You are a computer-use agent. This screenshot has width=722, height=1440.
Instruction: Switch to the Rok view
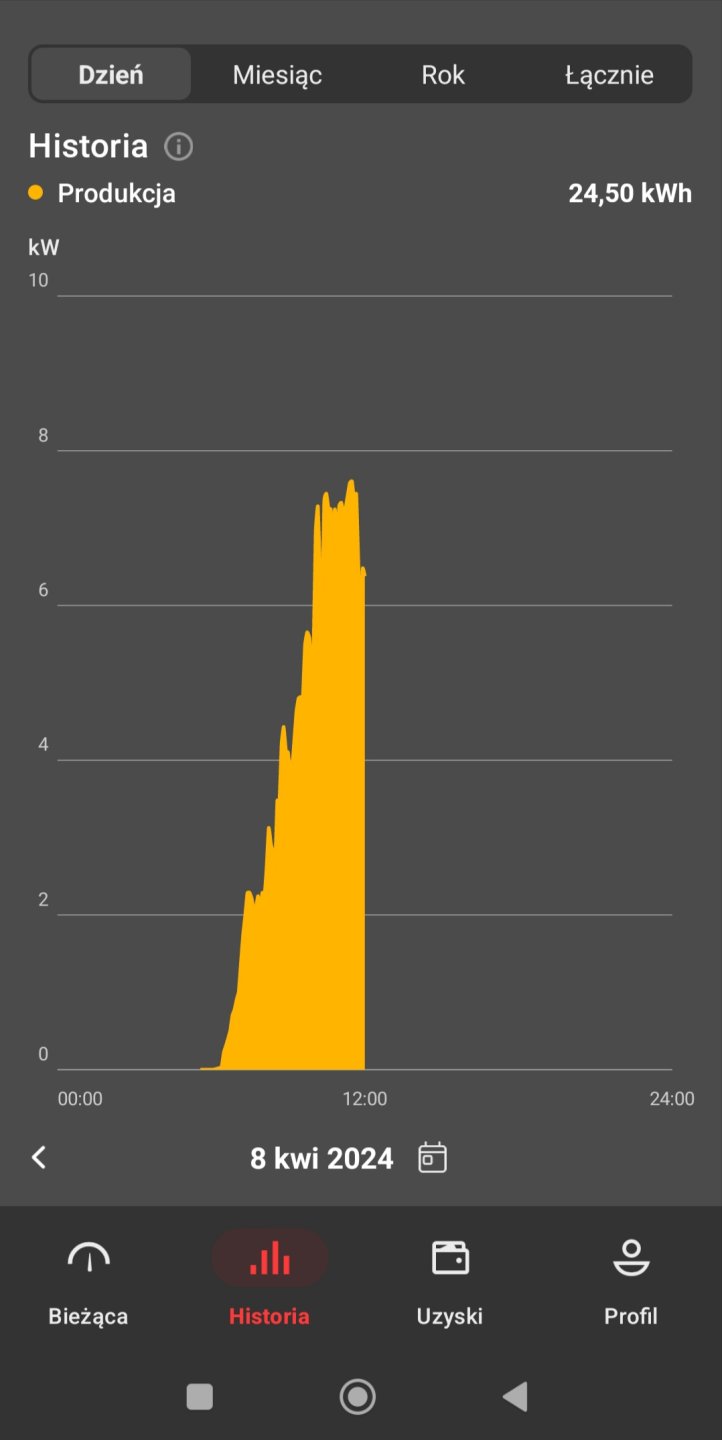click(443, 75)
